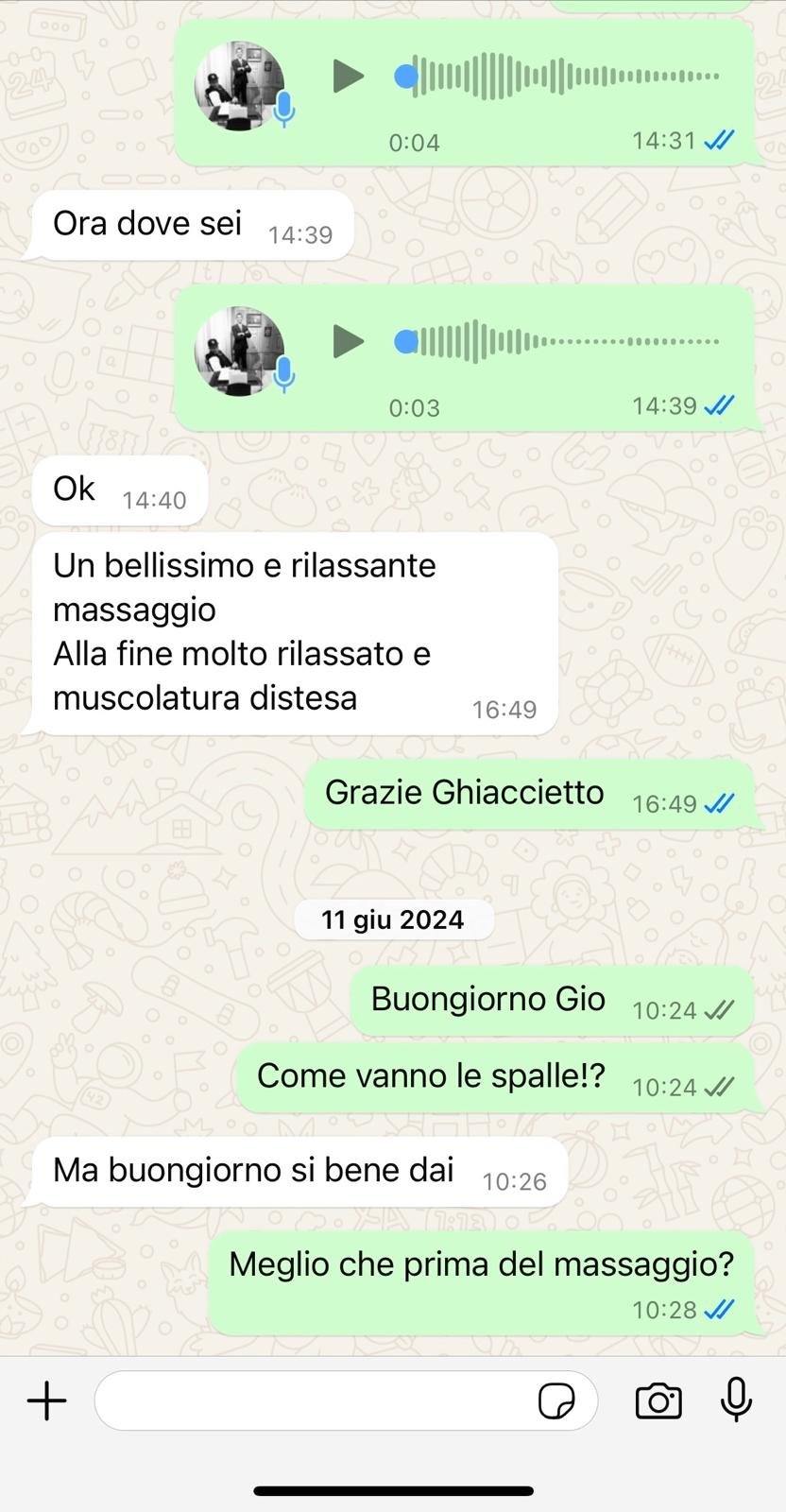This screenshot has height=1512, width=786.
Task: Open the sender's profile picture on the first audio
Action: click(241, 85)
